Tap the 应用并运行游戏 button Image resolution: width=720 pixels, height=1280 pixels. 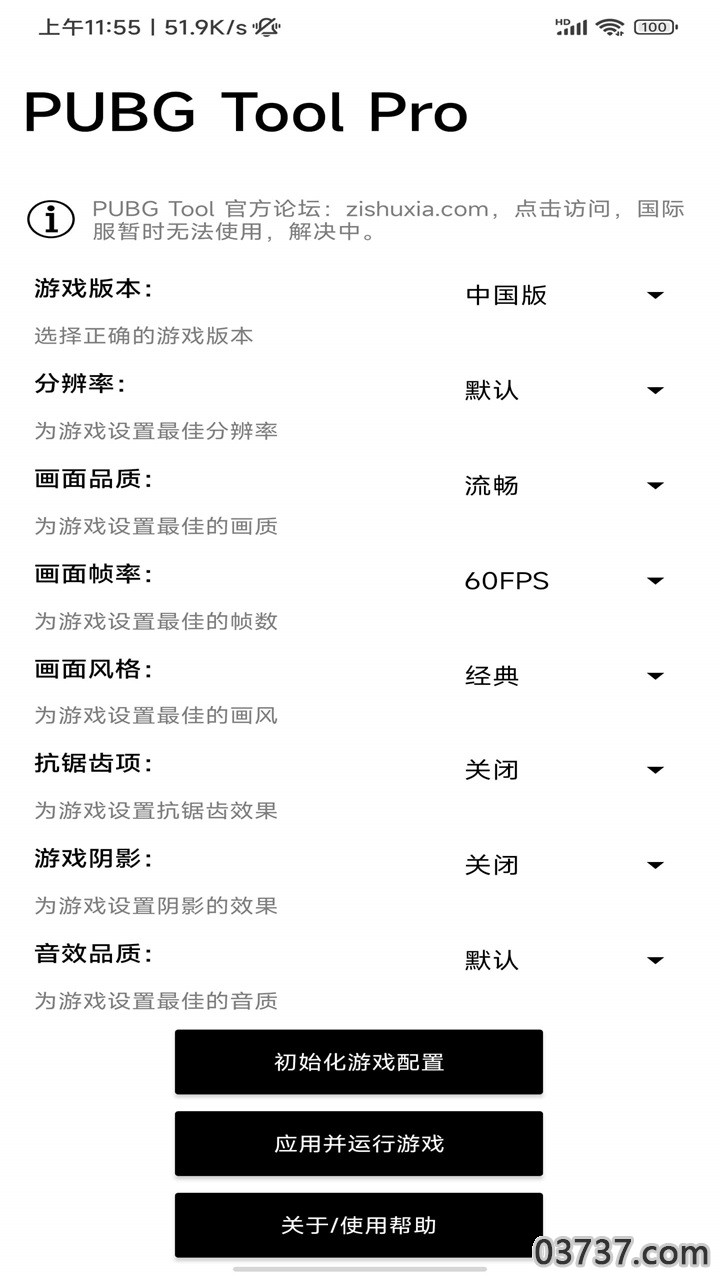358,1143
